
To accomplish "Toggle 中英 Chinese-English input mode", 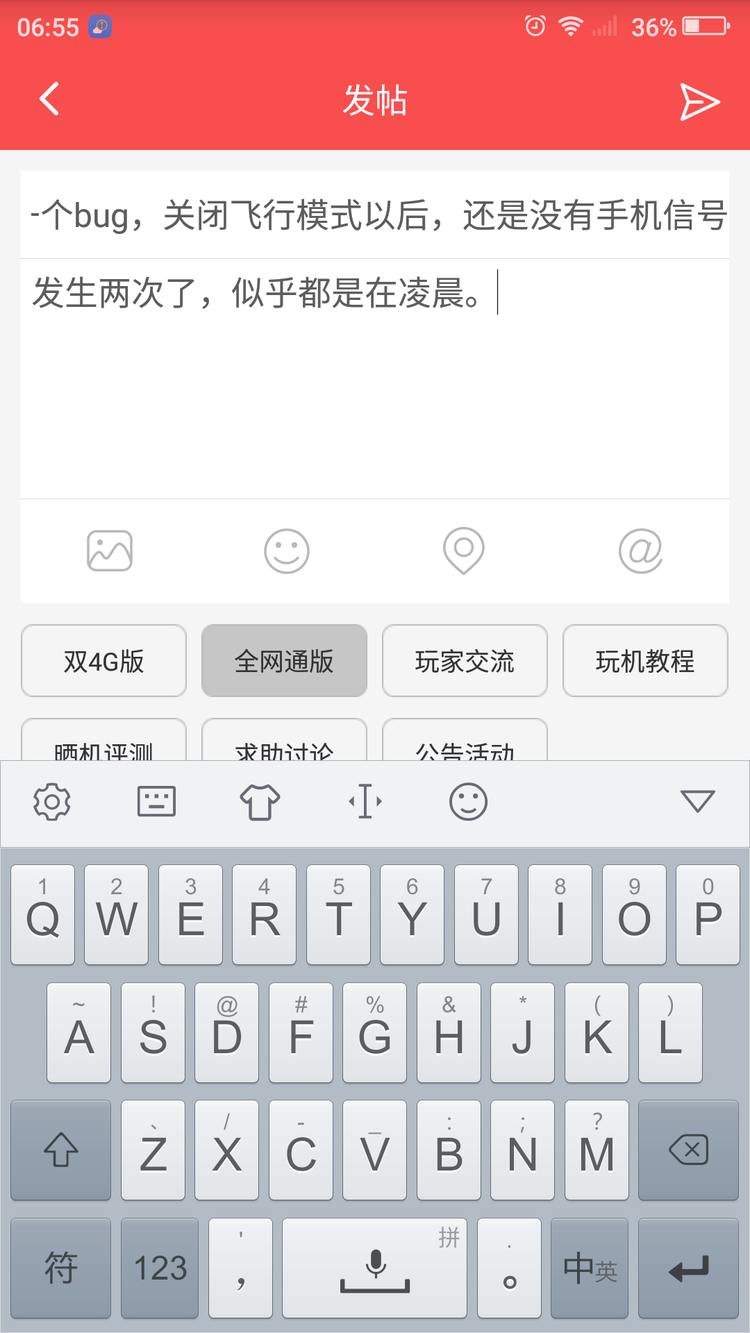I will click(x=589, y=1268).
